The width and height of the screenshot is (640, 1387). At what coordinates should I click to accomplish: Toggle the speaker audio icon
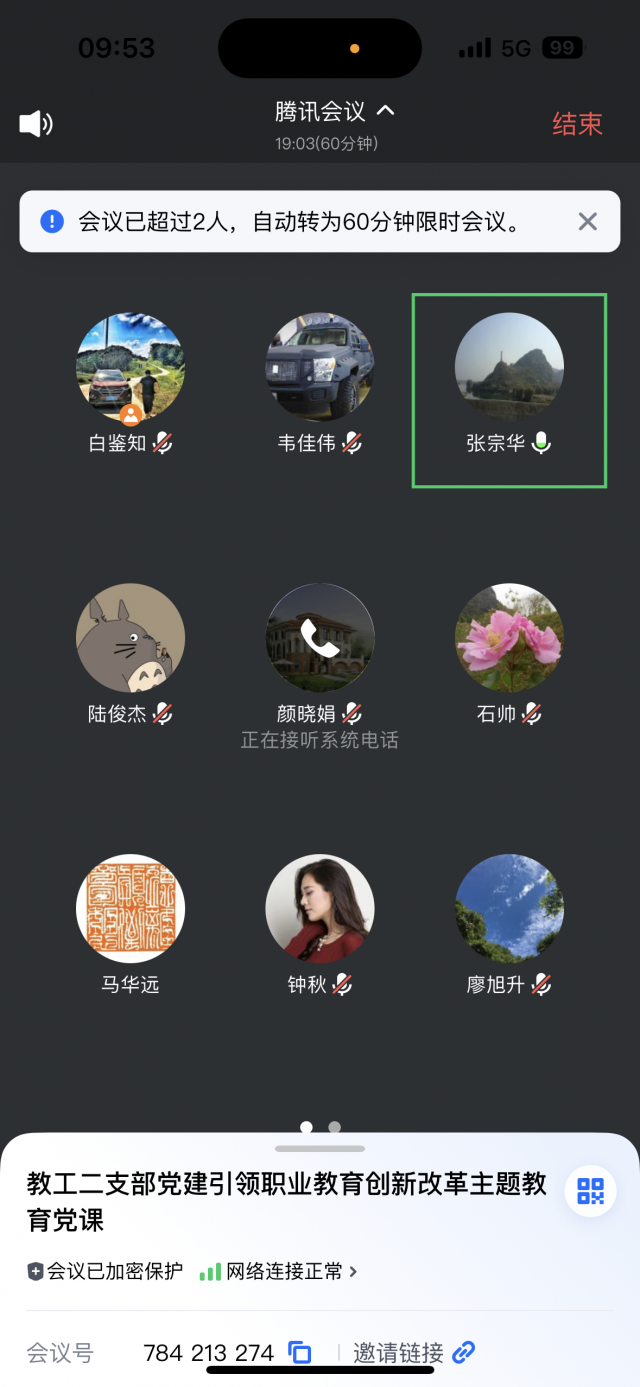[36, 124]
